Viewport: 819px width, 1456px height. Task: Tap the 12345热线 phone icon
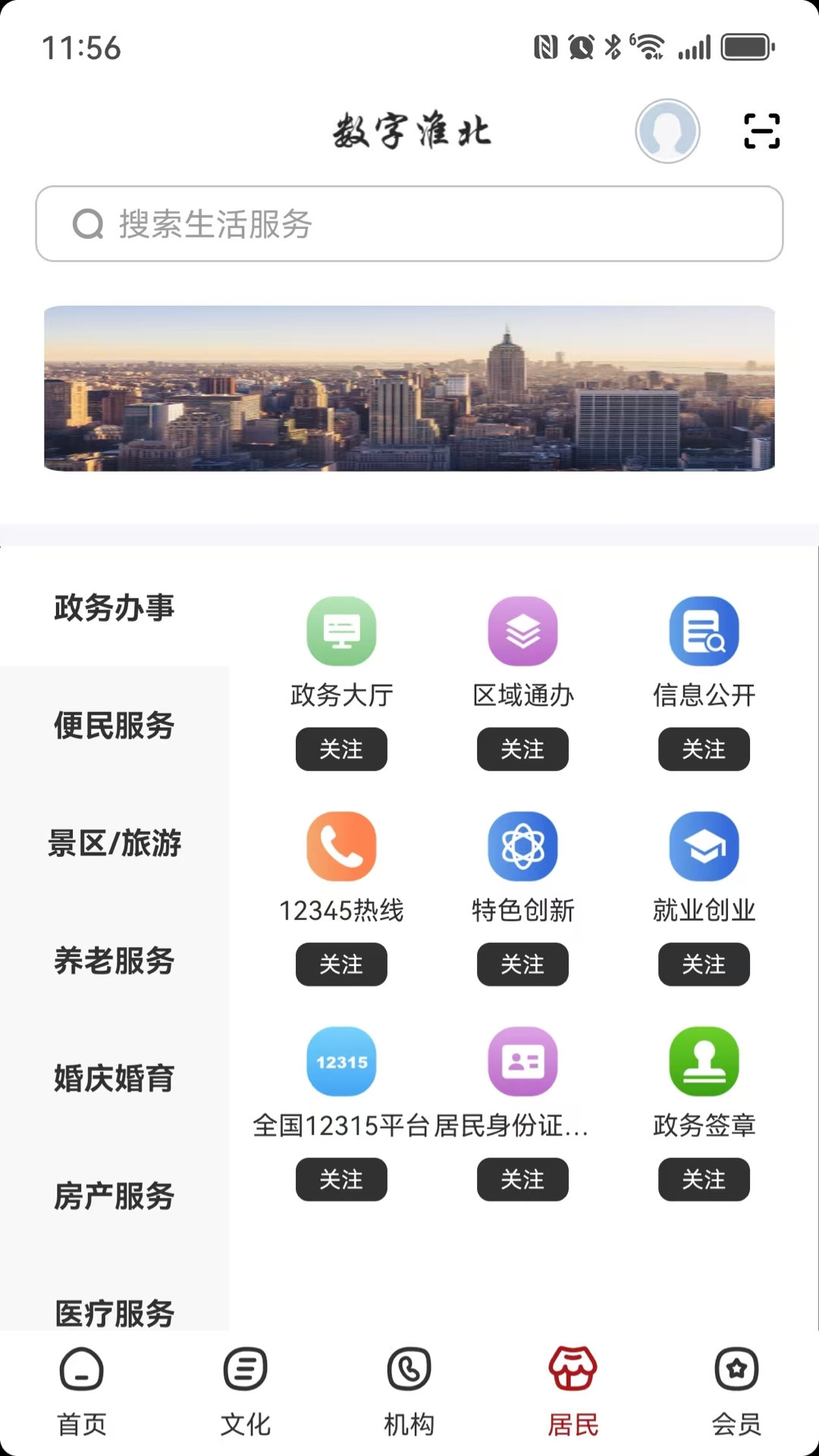[x=341, y=846]
